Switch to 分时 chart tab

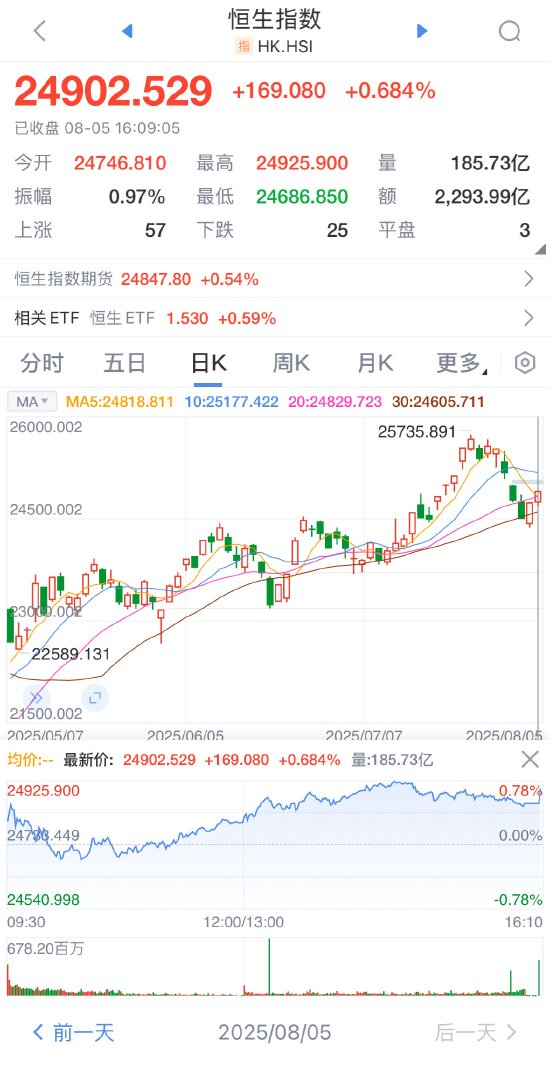tap(42, 363)
